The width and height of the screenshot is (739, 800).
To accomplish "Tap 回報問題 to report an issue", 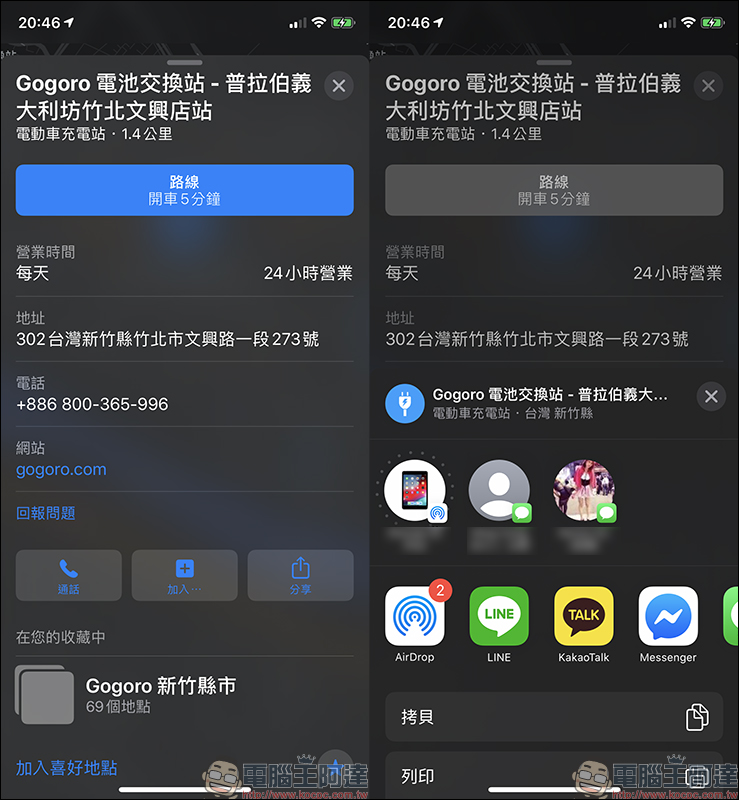I will click(46, 513).
